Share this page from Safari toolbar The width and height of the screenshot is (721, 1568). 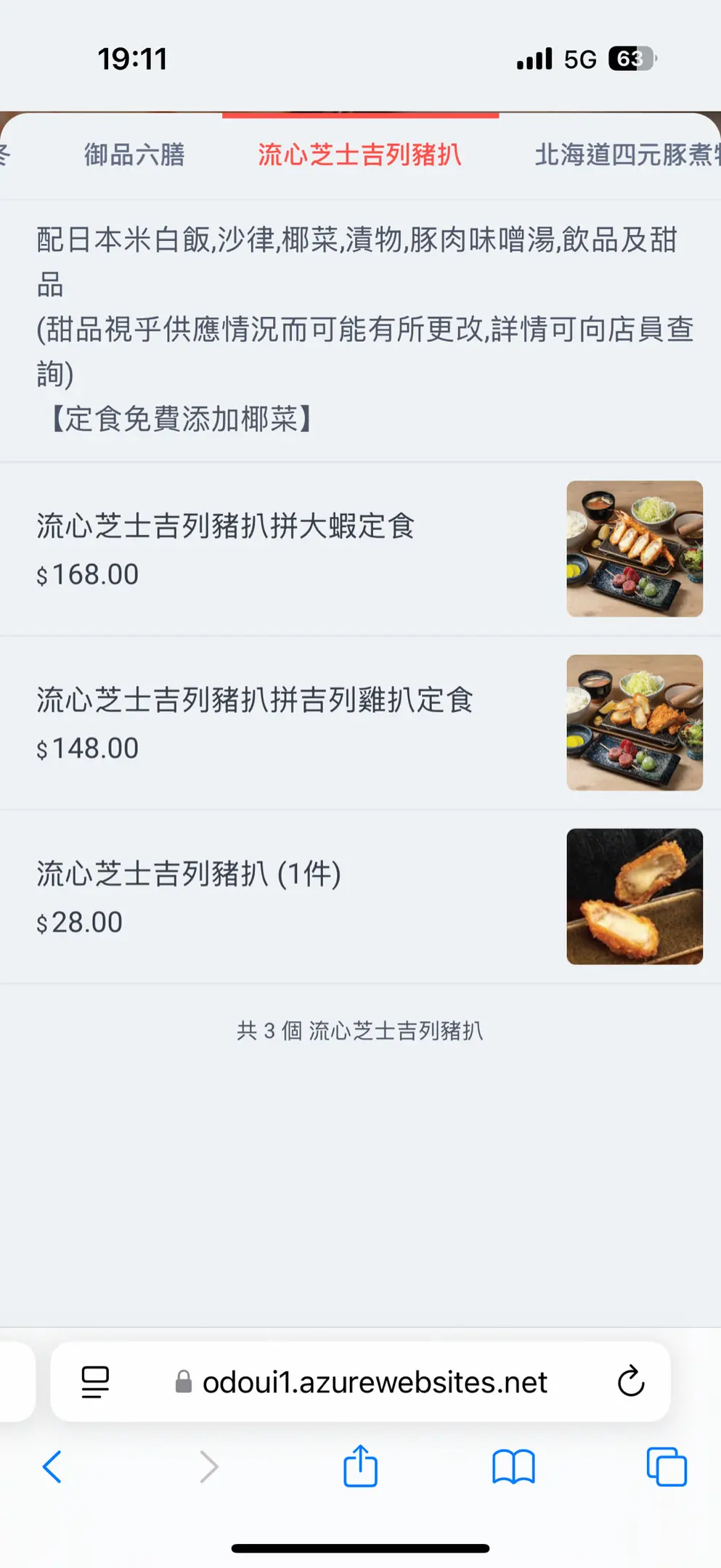pos(360,1466)
